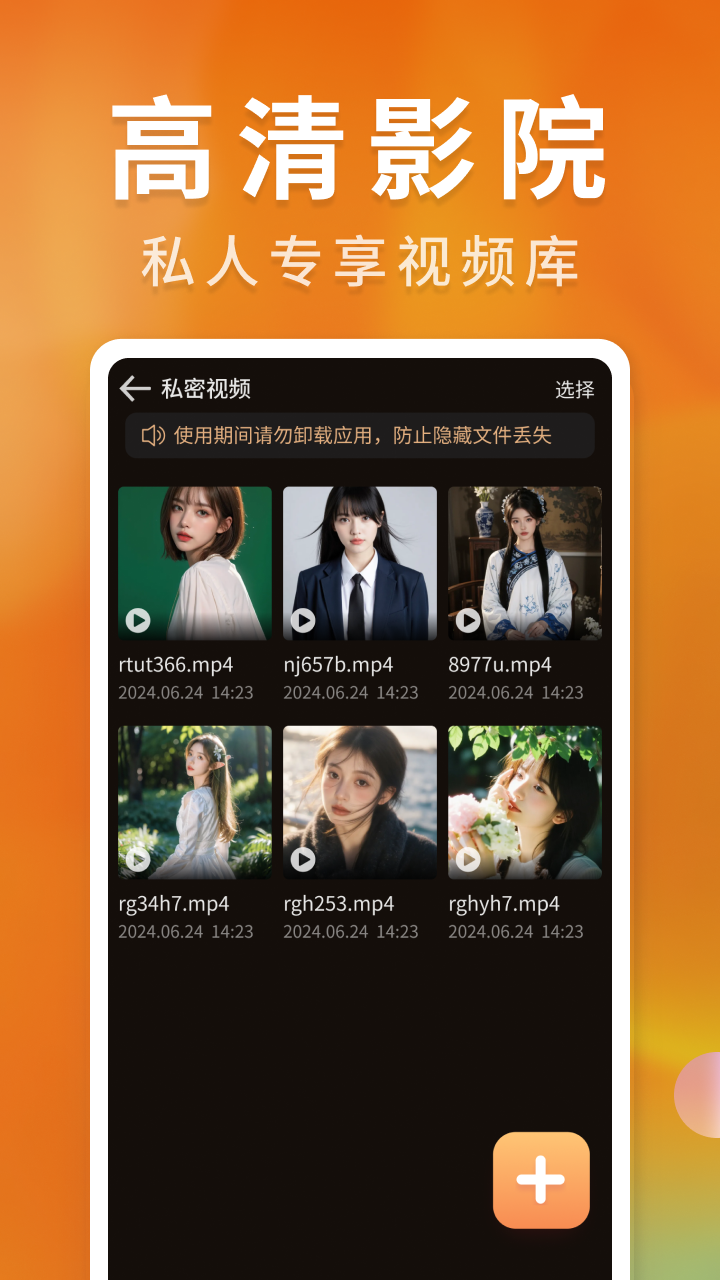Tap the play icon on rghyh7.mp4

pos(469,860)
